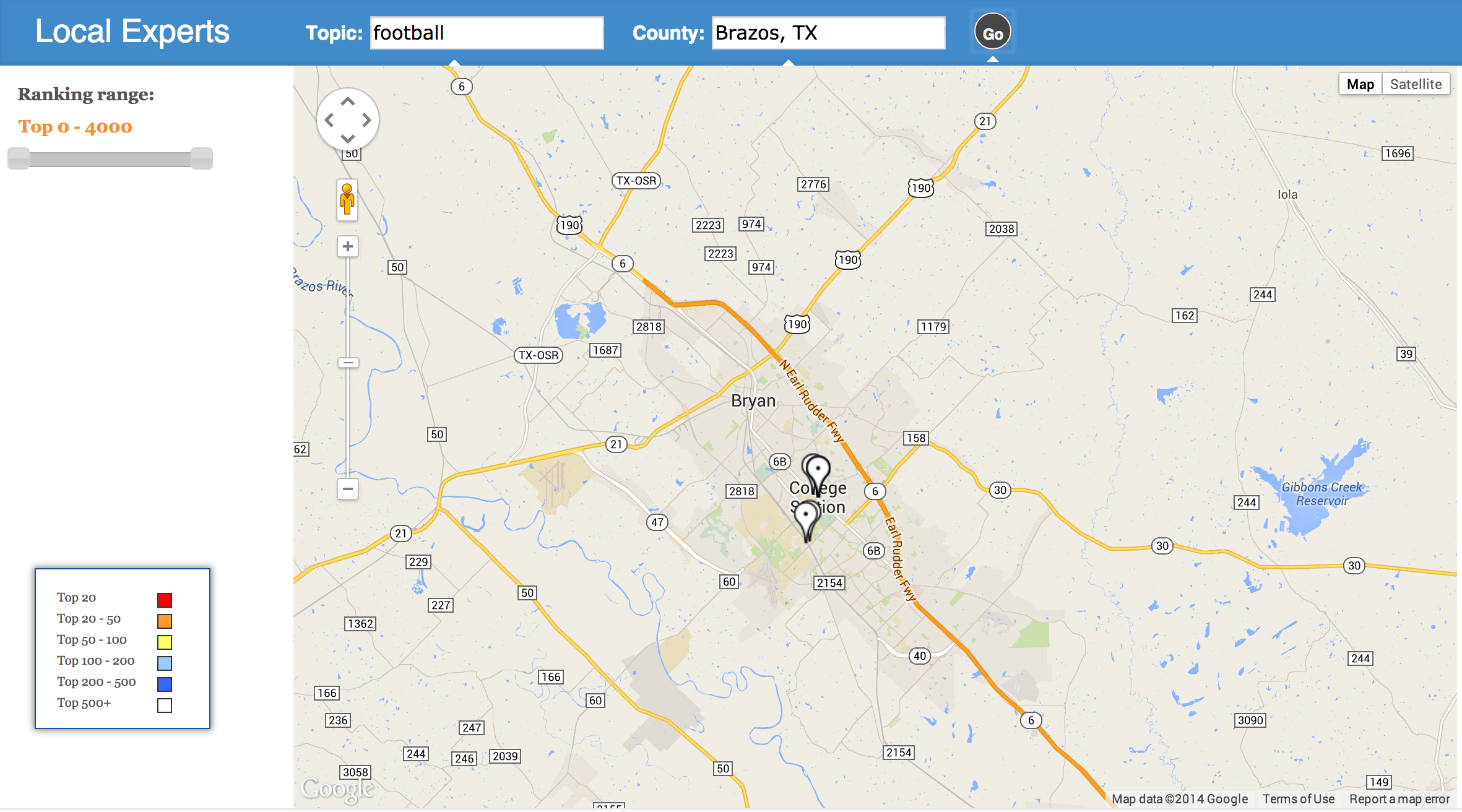Tap the right ranking range handle
1462x812 pixels.
[x=202, y=158]
